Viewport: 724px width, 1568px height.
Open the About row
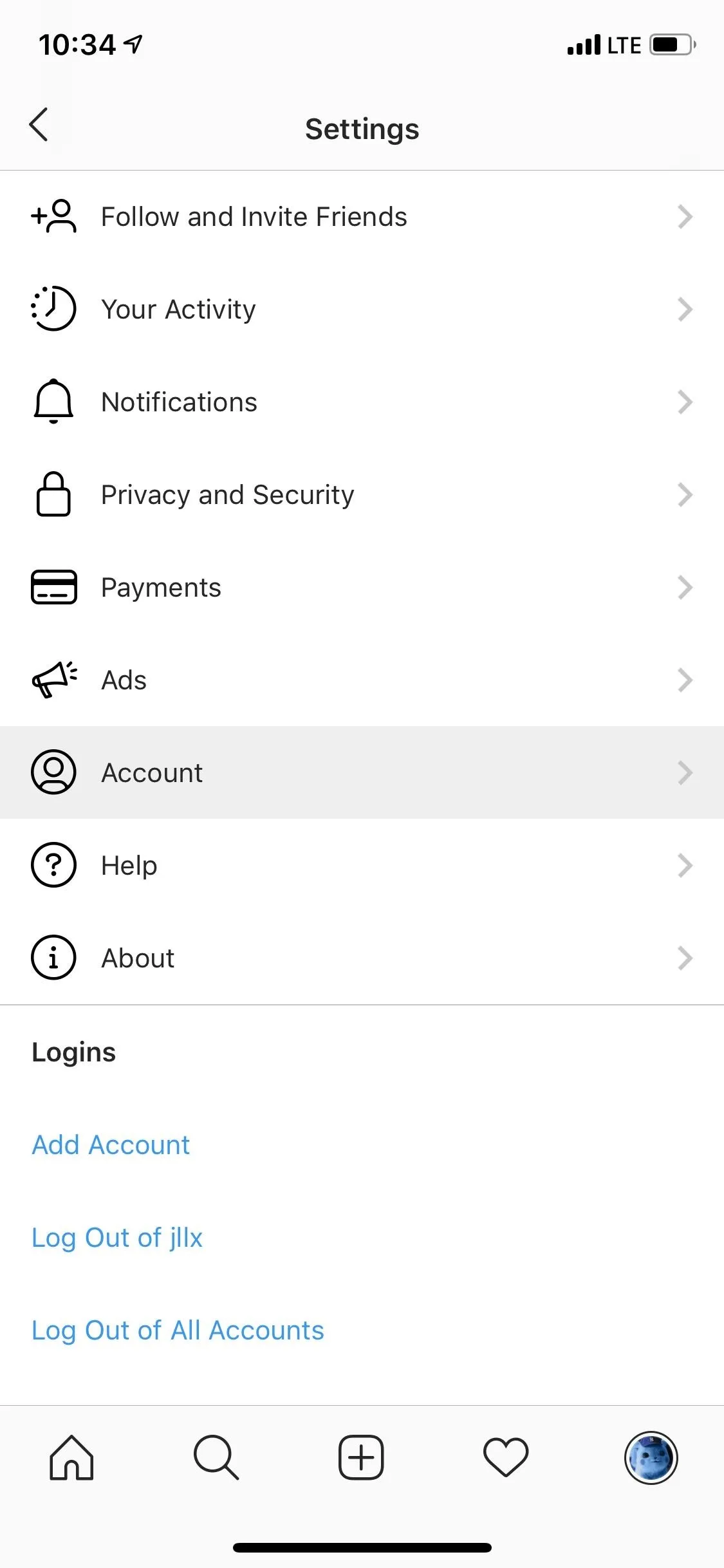pyautogui.click(x=362, y=958)
